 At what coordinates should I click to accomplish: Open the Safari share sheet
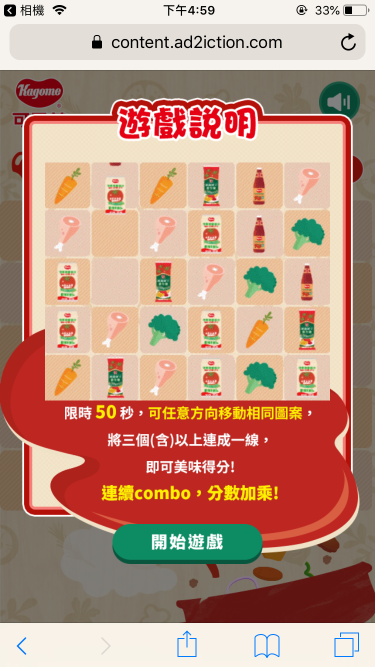[187, 644]
